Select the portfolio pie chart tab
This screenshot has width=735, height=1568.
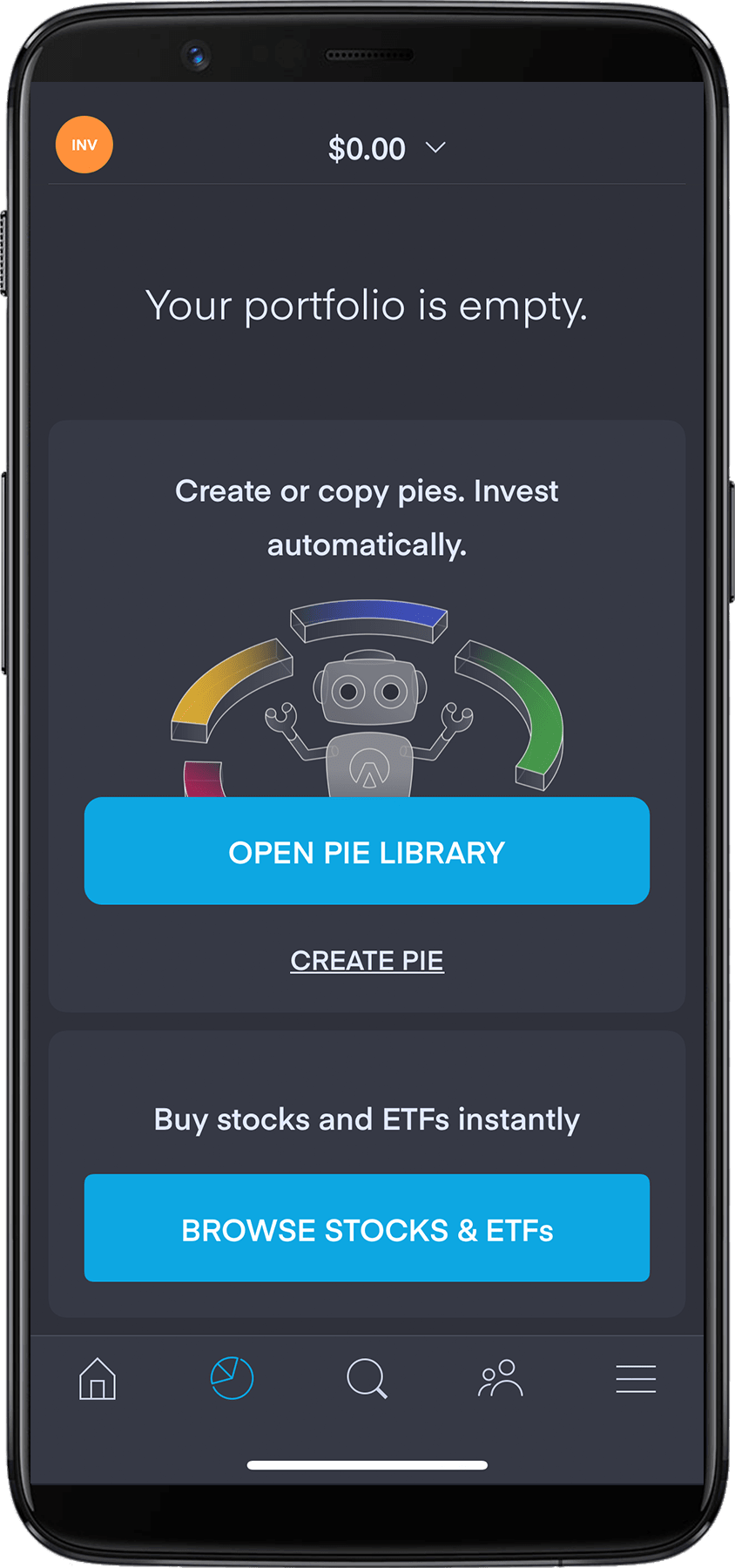coord(232,1379)
